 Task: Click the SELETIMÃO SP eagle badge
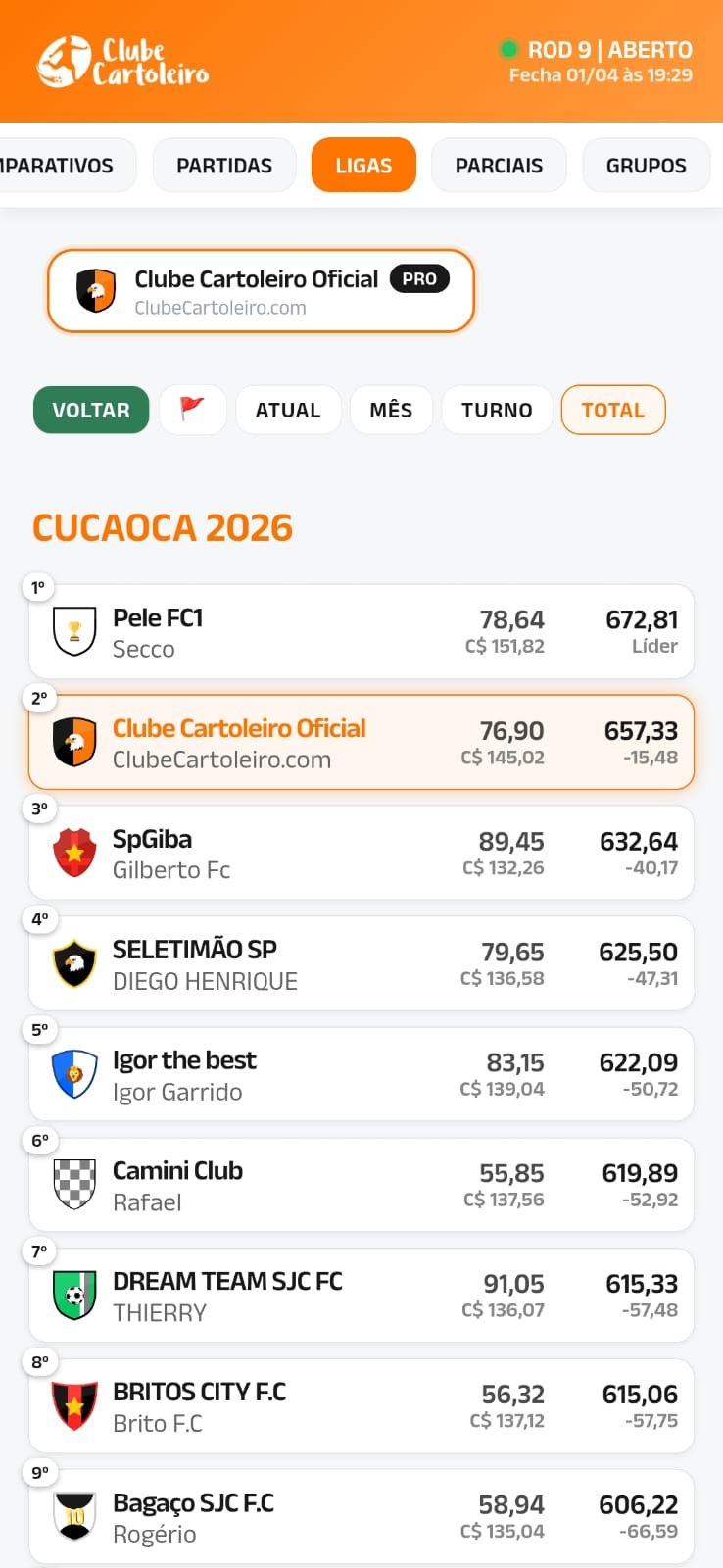[x=73, y=963]
